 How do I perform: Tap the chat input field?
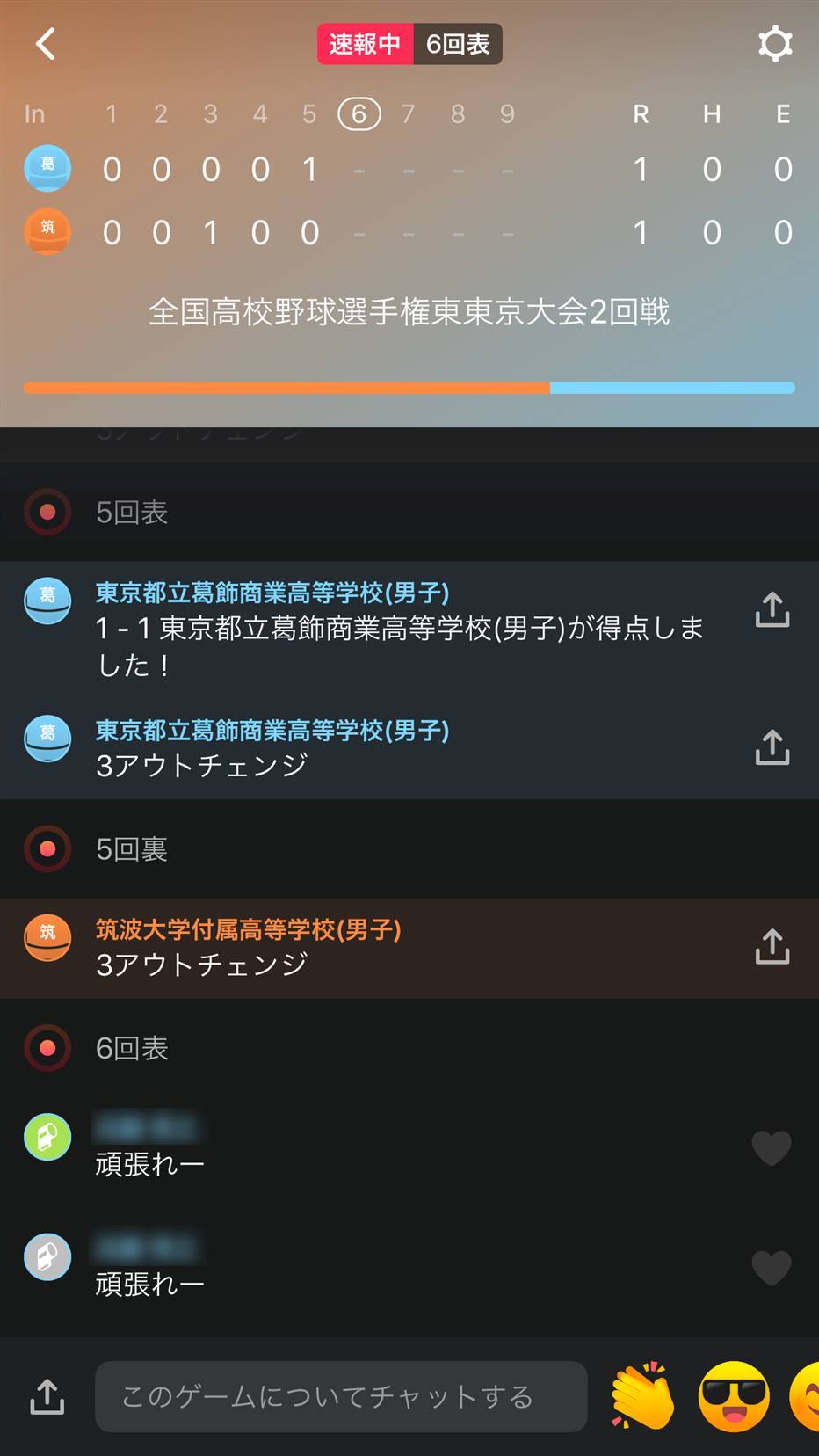341,1396
